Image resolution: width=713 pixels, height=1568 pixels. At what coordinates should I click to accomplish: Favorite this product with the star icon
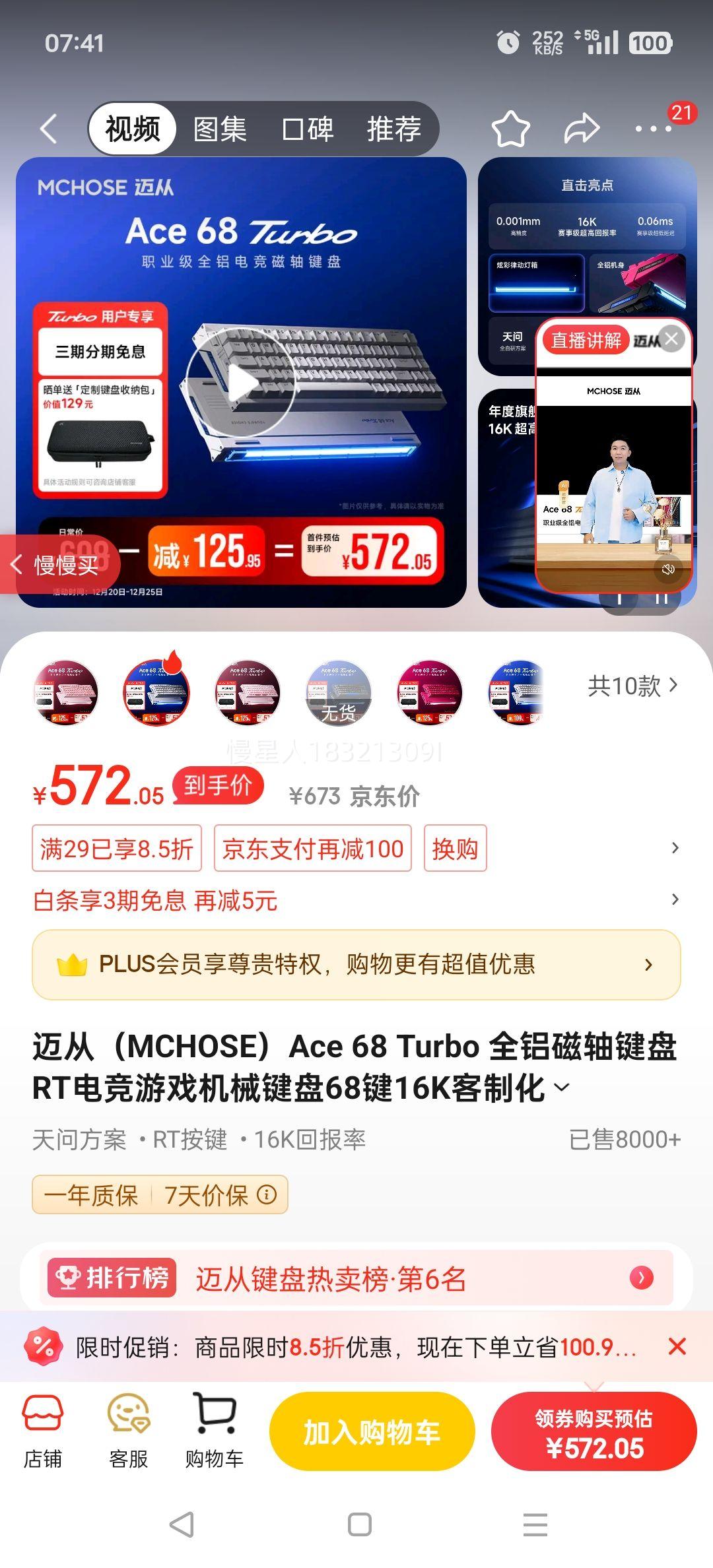coord(510,129)
